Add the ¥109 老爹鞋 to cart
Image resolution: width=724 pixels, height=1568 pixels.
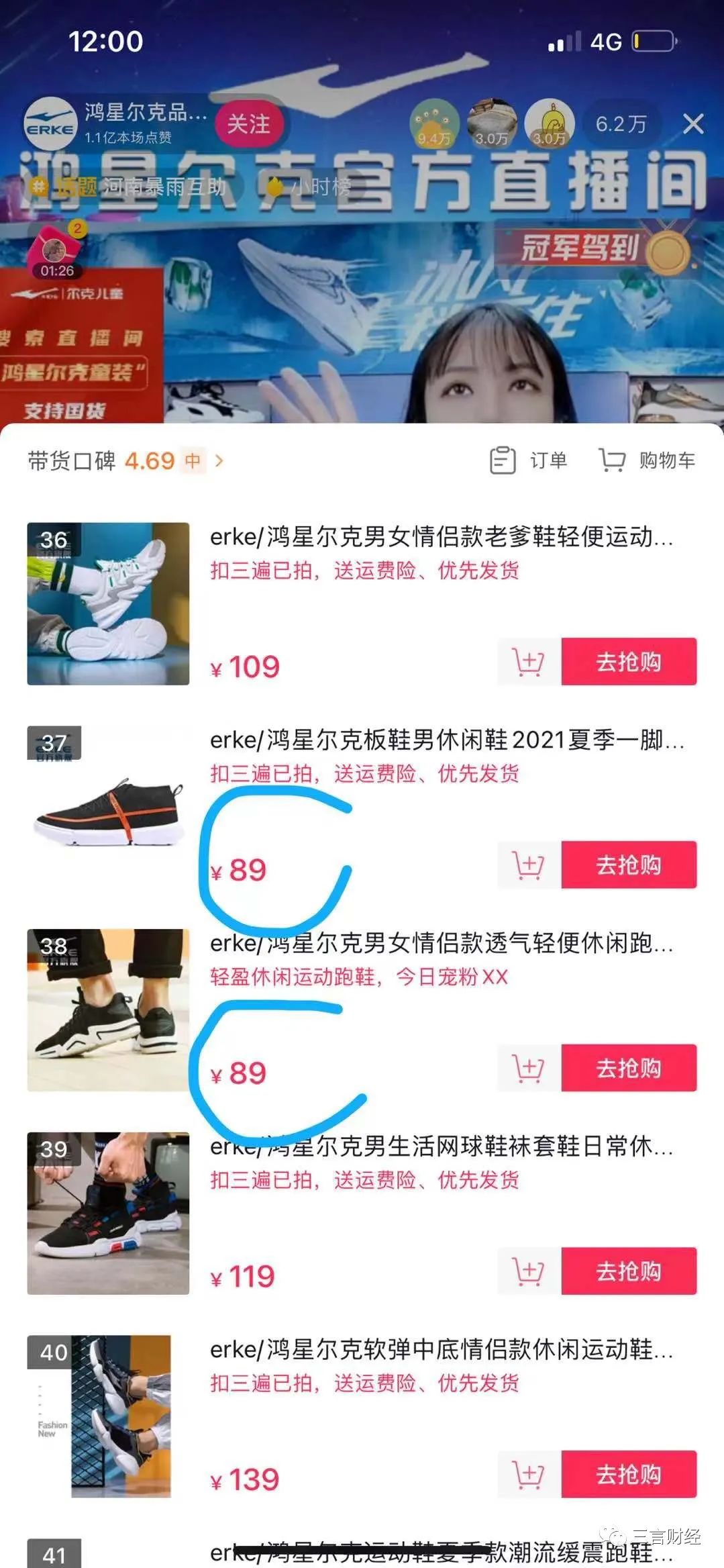point(528,662)
